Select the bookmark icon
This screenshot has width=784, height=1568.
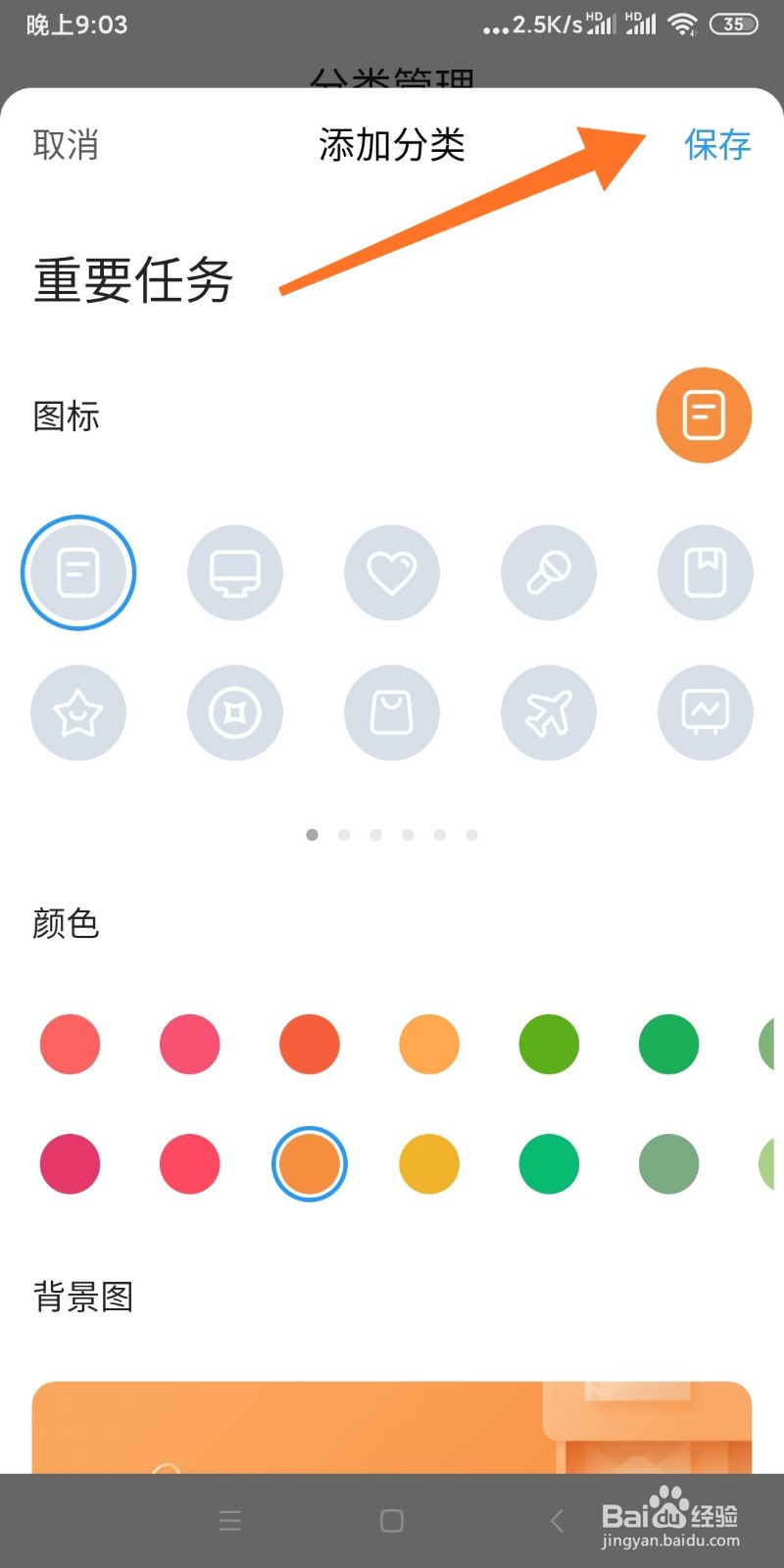[x=705, y=572]
